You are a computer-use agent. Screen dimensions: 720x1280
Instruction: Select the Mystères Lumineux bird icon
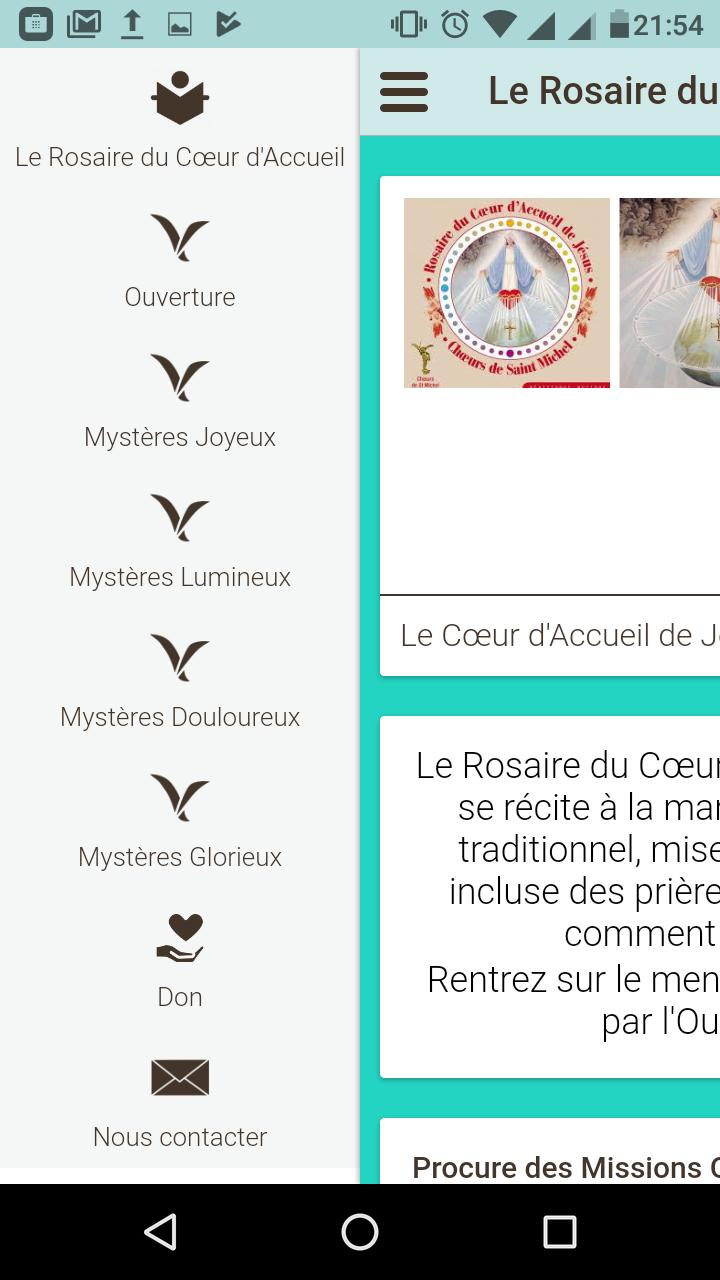click(180, 518)
